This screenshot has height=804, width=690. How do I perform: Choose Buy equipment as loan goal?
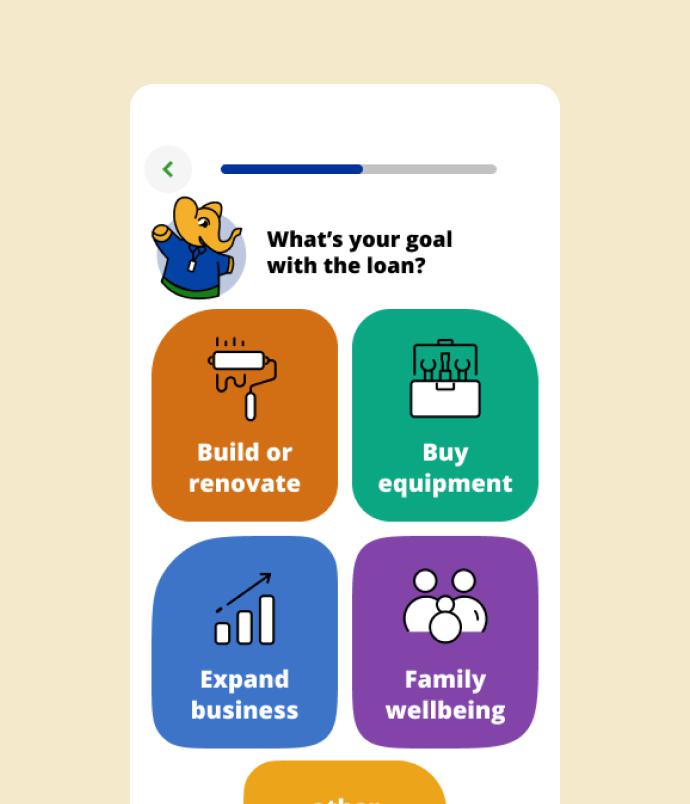tap(445, 415)
